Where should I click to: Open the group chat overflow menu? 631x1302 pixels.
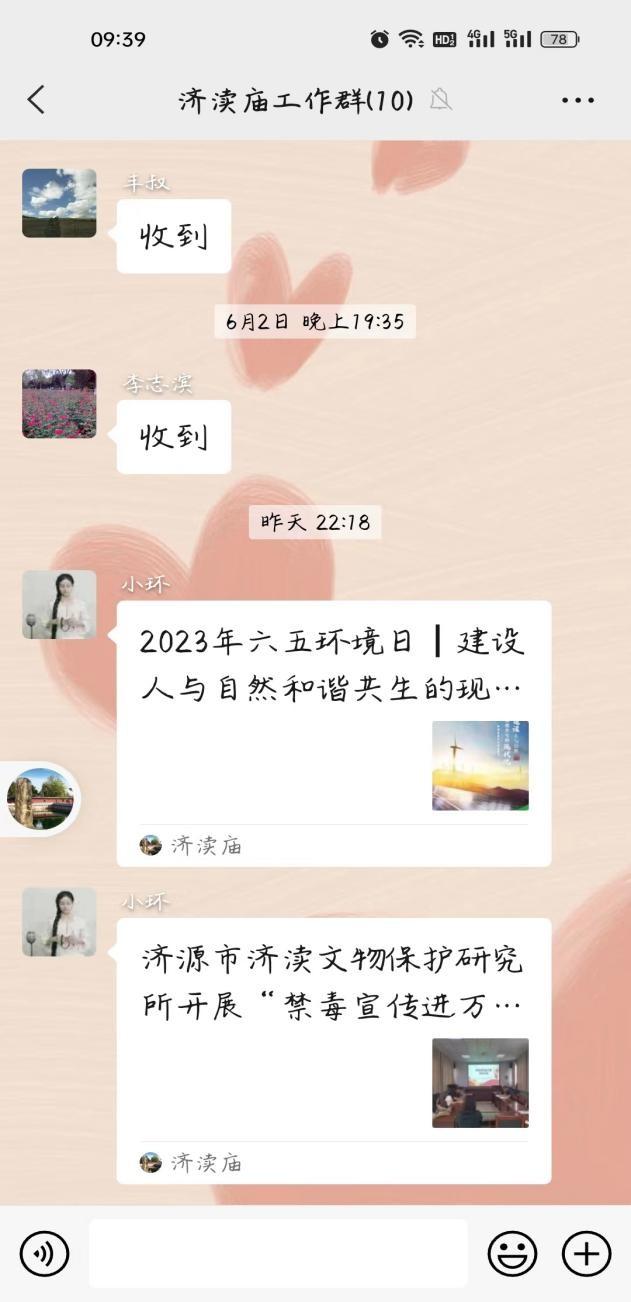tap(578, 100)
